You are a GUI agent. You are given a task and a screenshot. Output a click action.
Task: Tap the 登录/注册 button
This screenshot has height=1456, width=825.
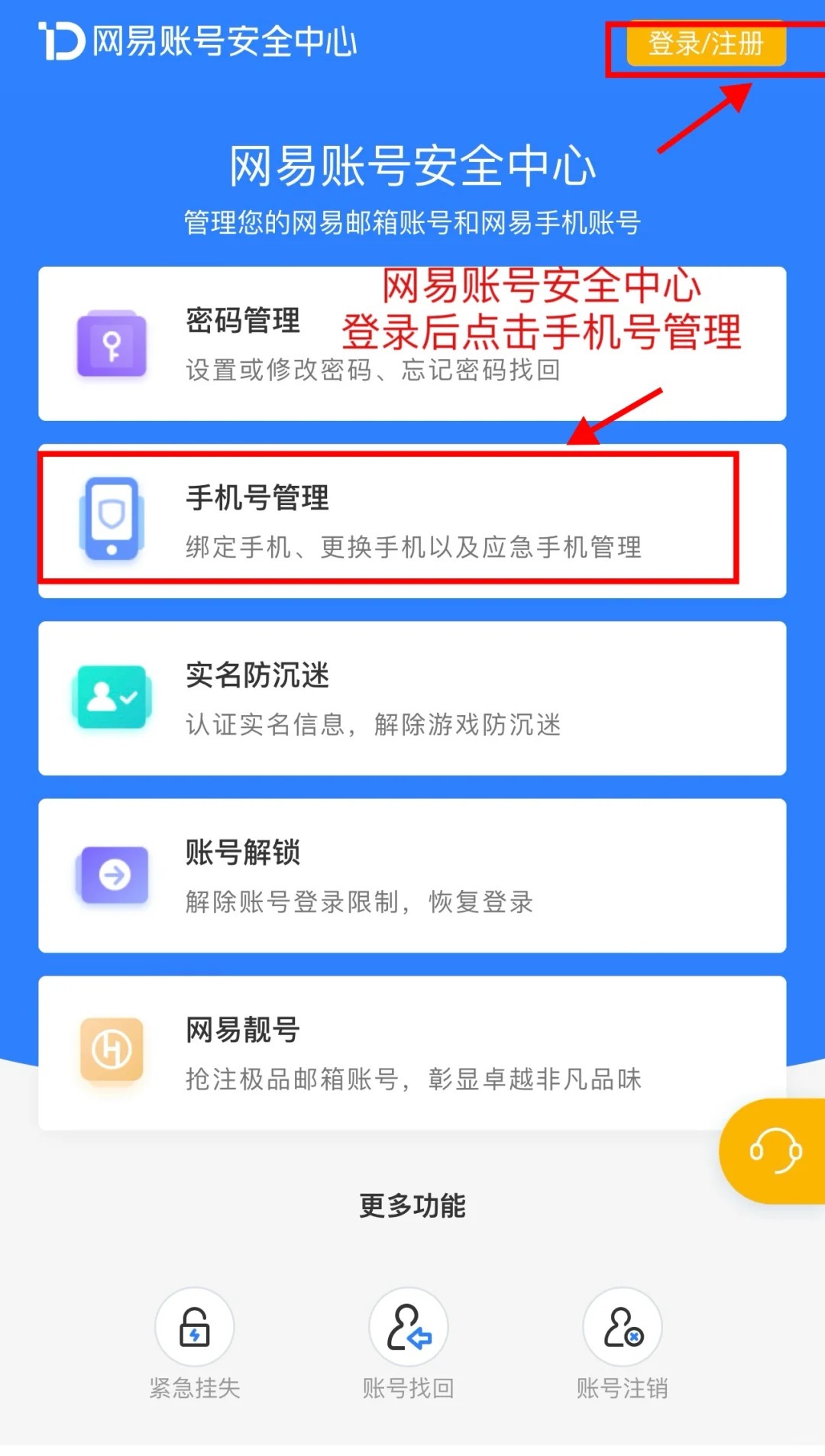pos(706,44)
